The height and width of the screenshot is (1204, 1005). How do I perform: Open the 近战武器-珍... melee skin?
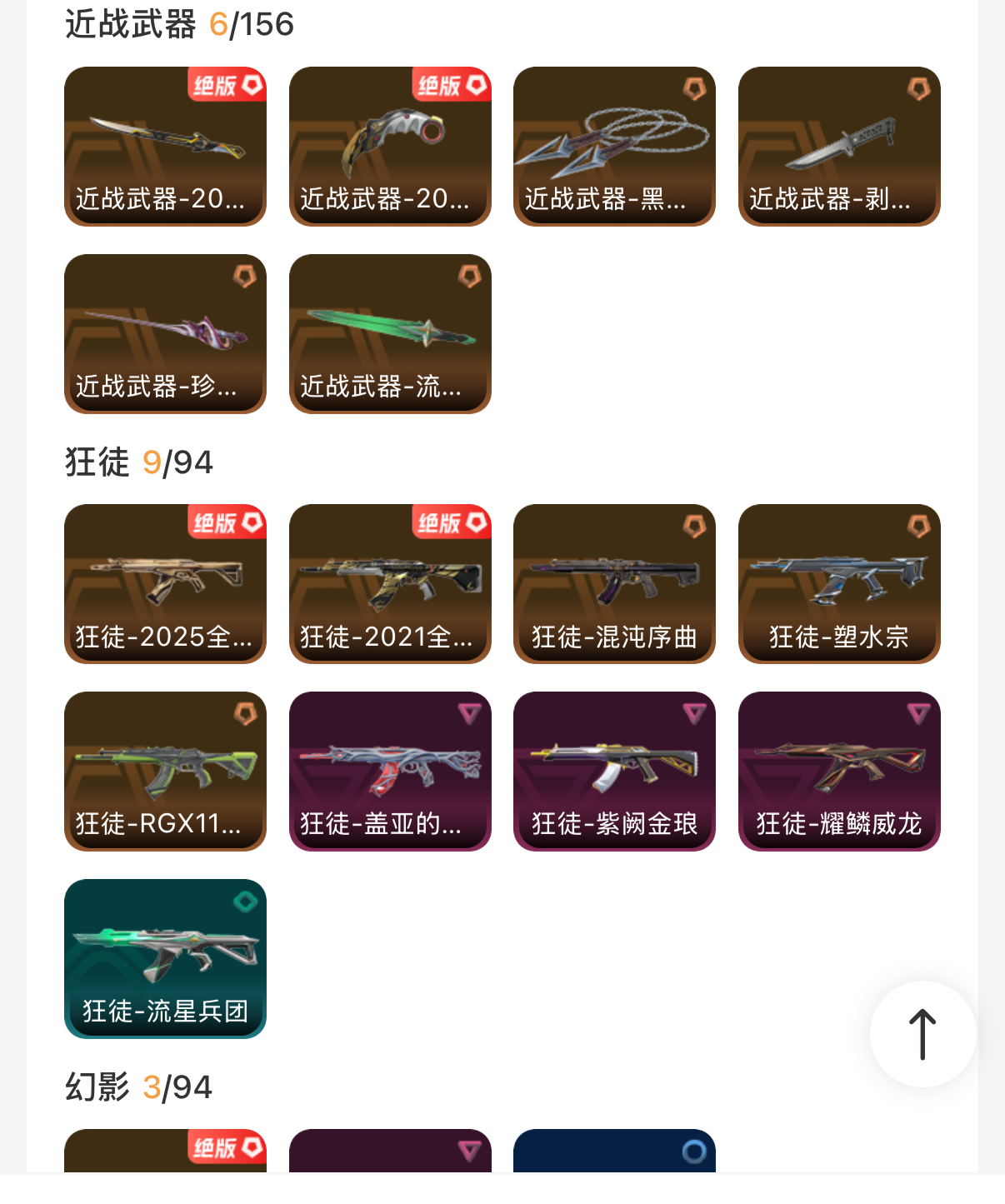coord(165,333)
